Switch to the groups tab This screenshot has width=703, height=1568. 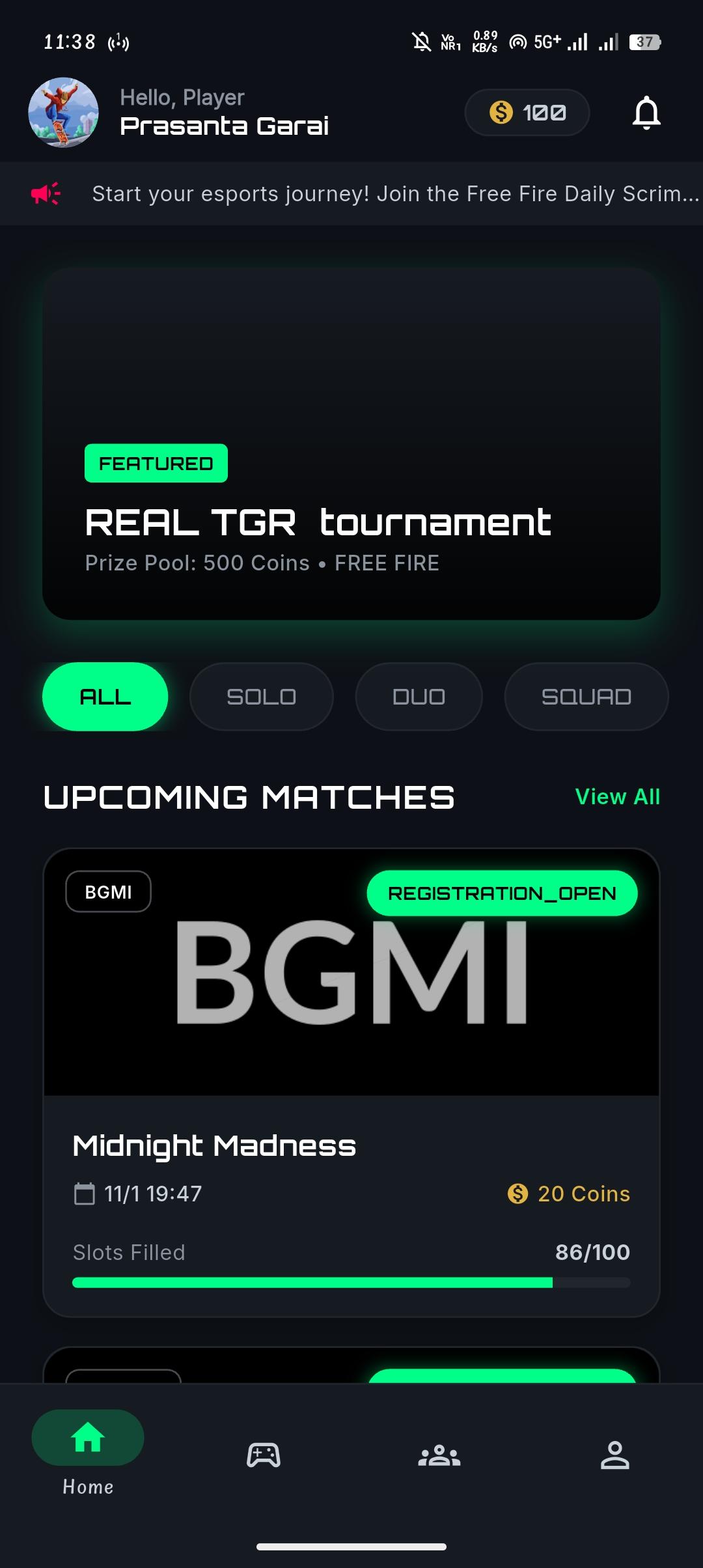point(439,1455)
